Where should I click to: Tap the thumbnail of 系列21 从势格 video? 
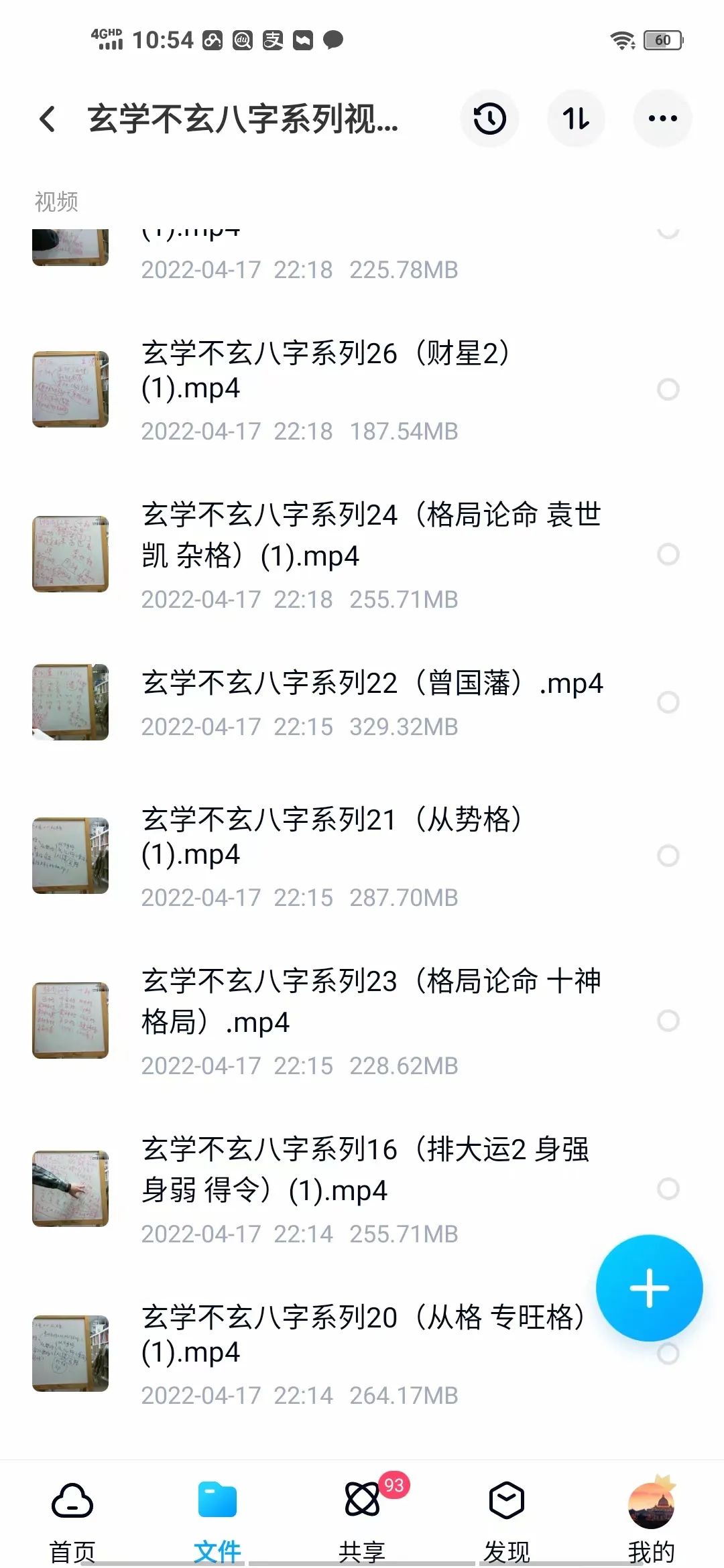click(x=70, y=856)
